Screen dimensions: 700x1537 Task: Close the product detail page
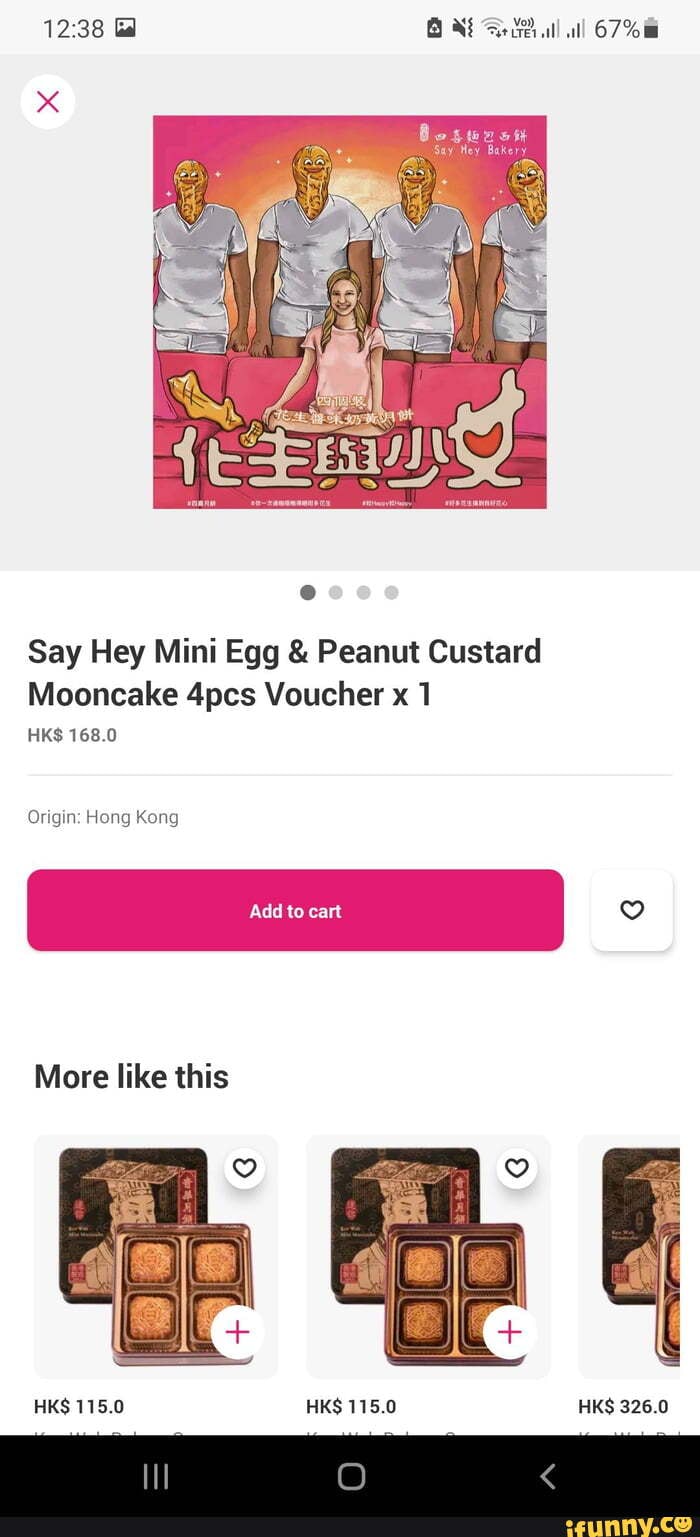[48, 101]
